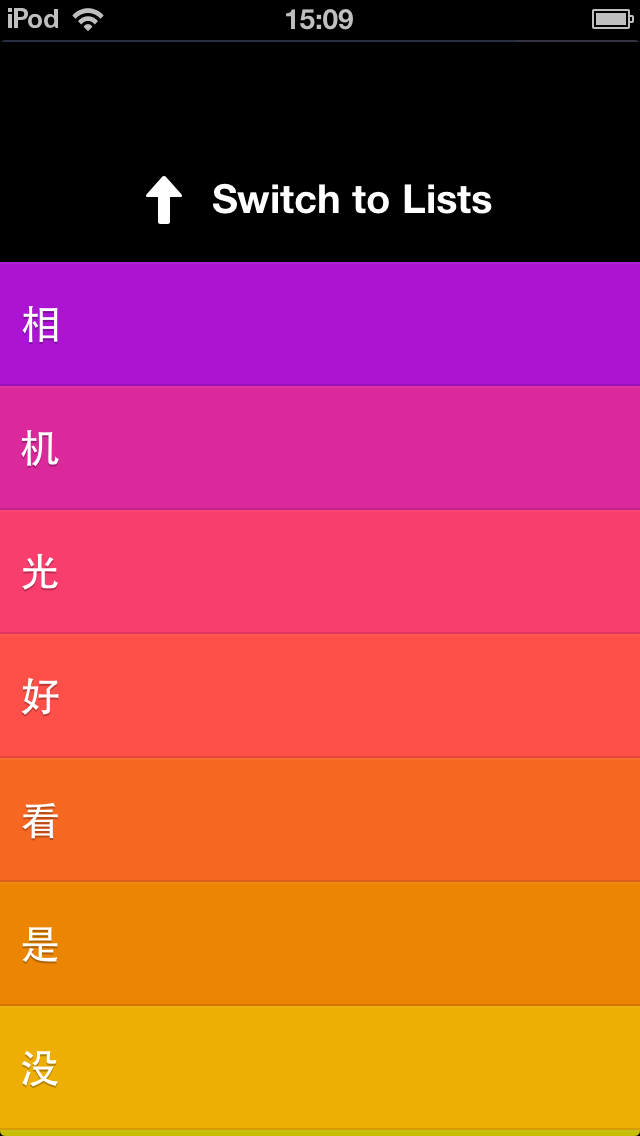
Task: Select the 机 item
Action: click(320, 448)
